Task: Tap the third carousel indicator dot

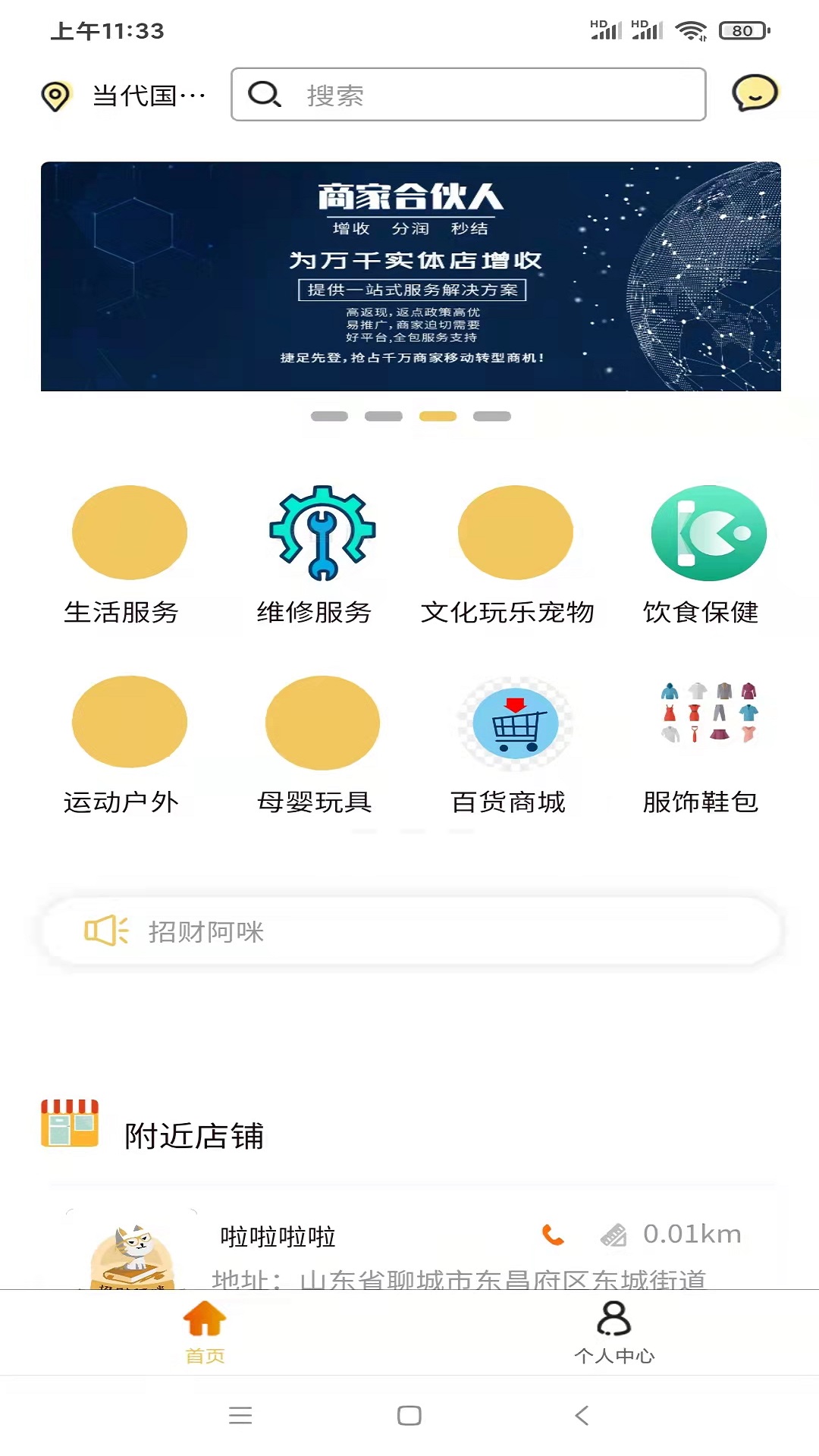Action: [x=438, y=416]
